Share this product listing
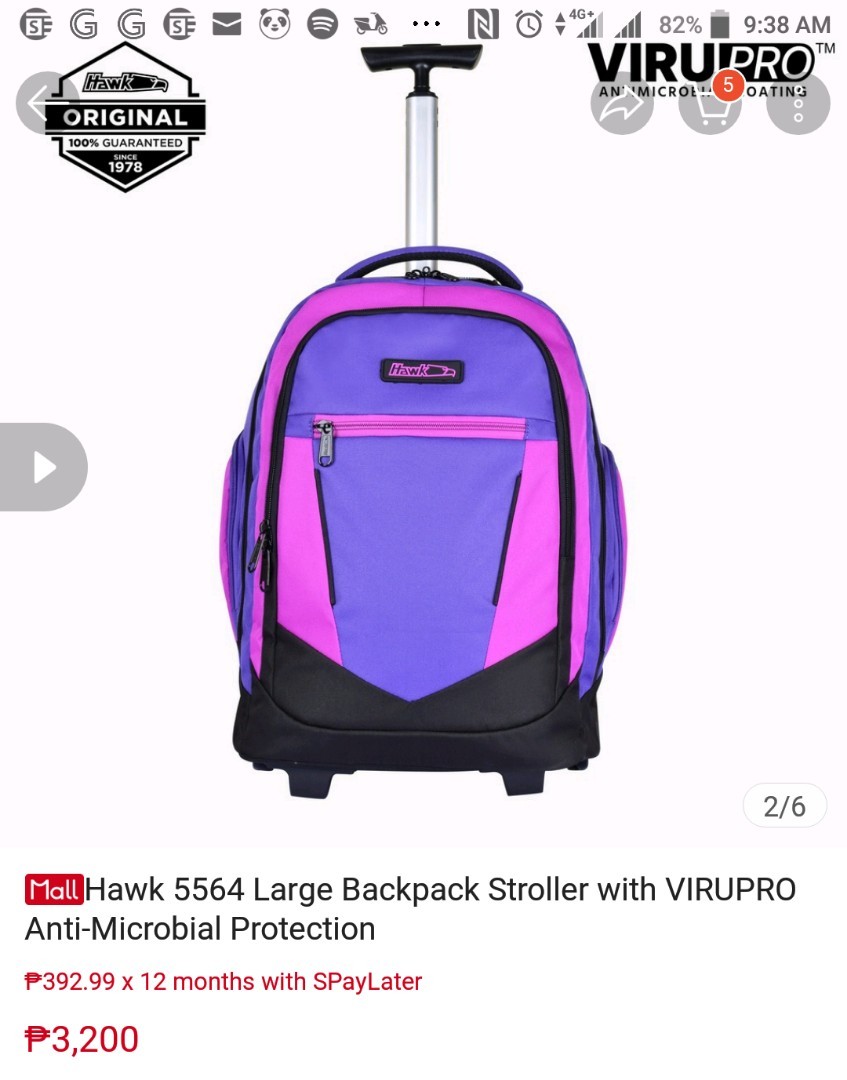 click(622, 103)
